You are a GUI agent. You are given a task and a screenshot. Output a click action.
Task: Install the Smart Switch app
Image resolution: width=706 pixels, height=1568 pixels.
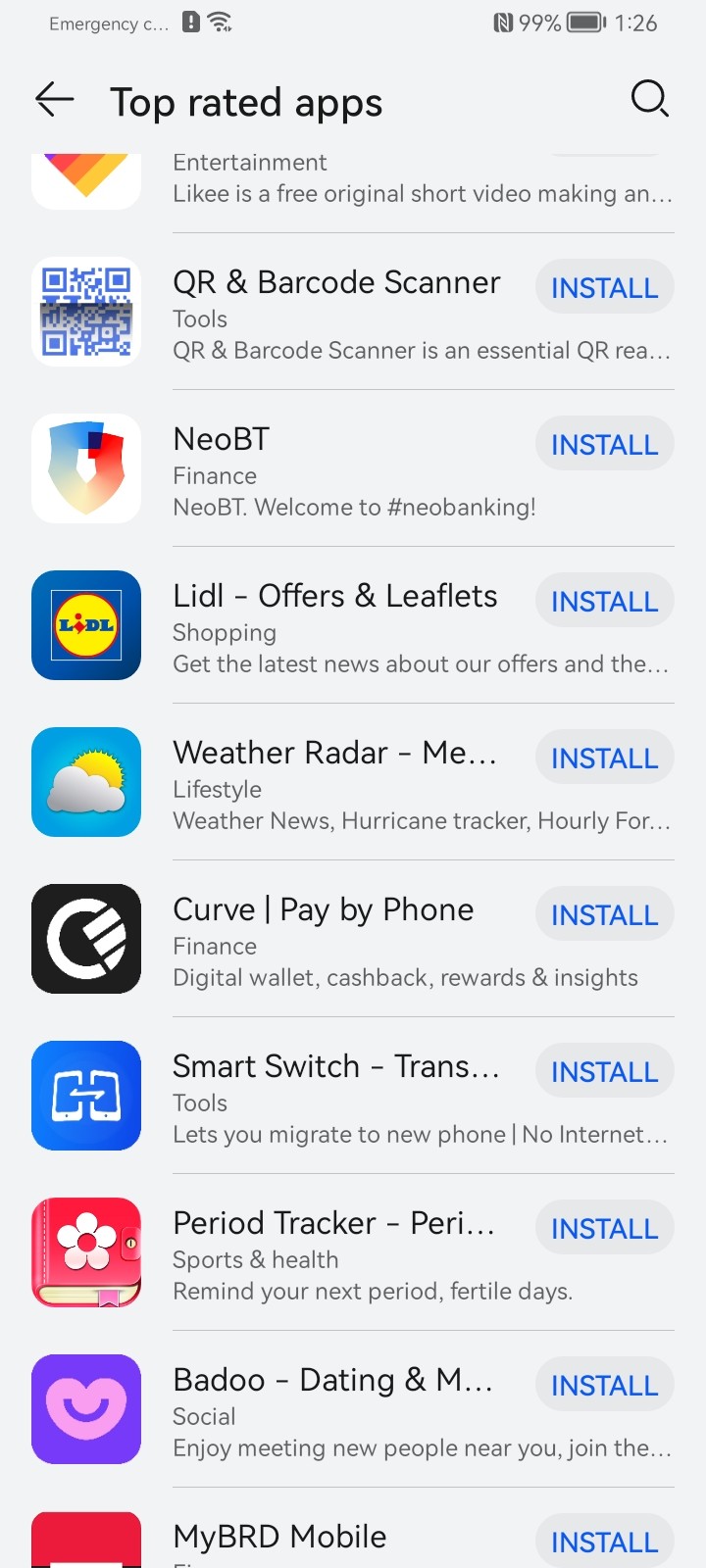[604, 1071]
